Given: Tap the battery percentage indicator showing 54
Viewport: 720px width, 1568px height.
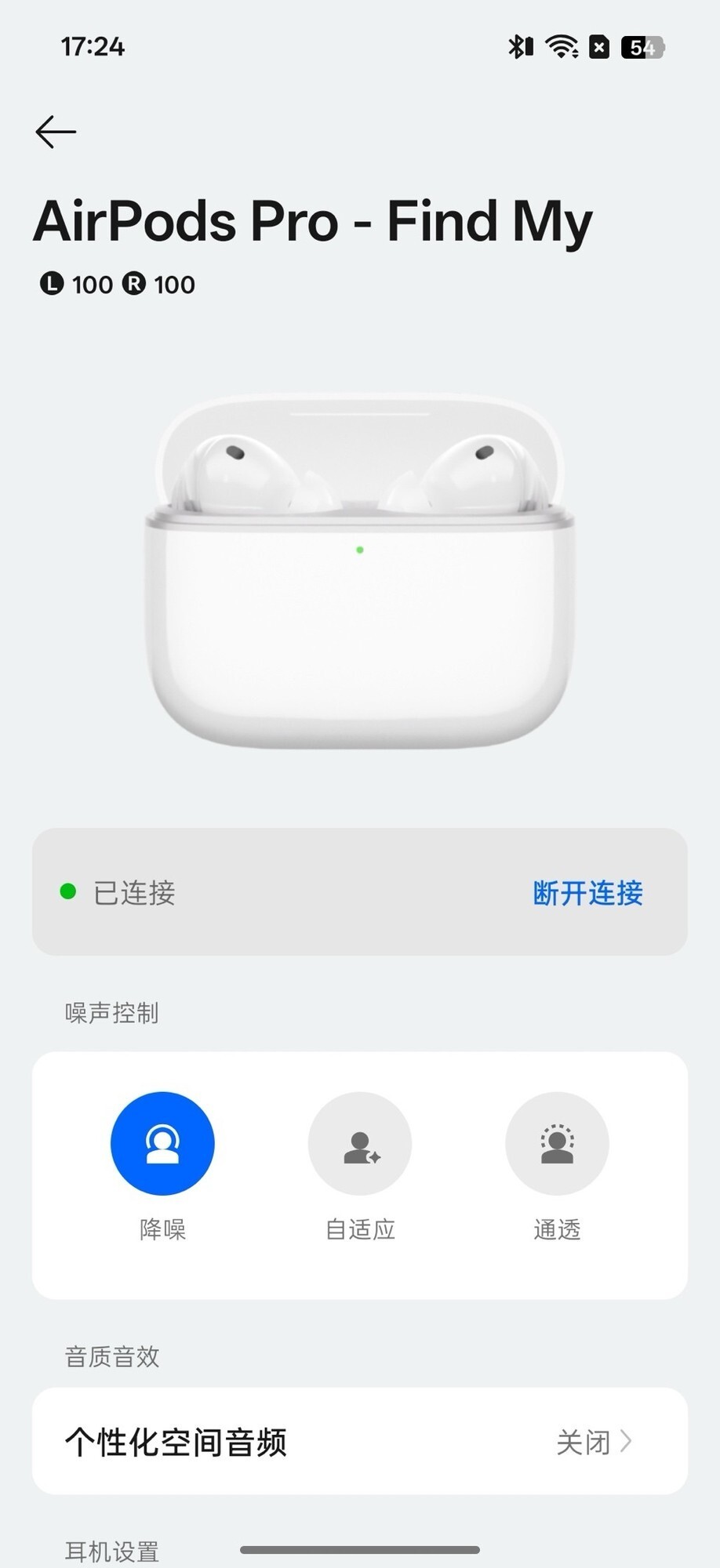Looking at the screenshot, I should (642, 47).
